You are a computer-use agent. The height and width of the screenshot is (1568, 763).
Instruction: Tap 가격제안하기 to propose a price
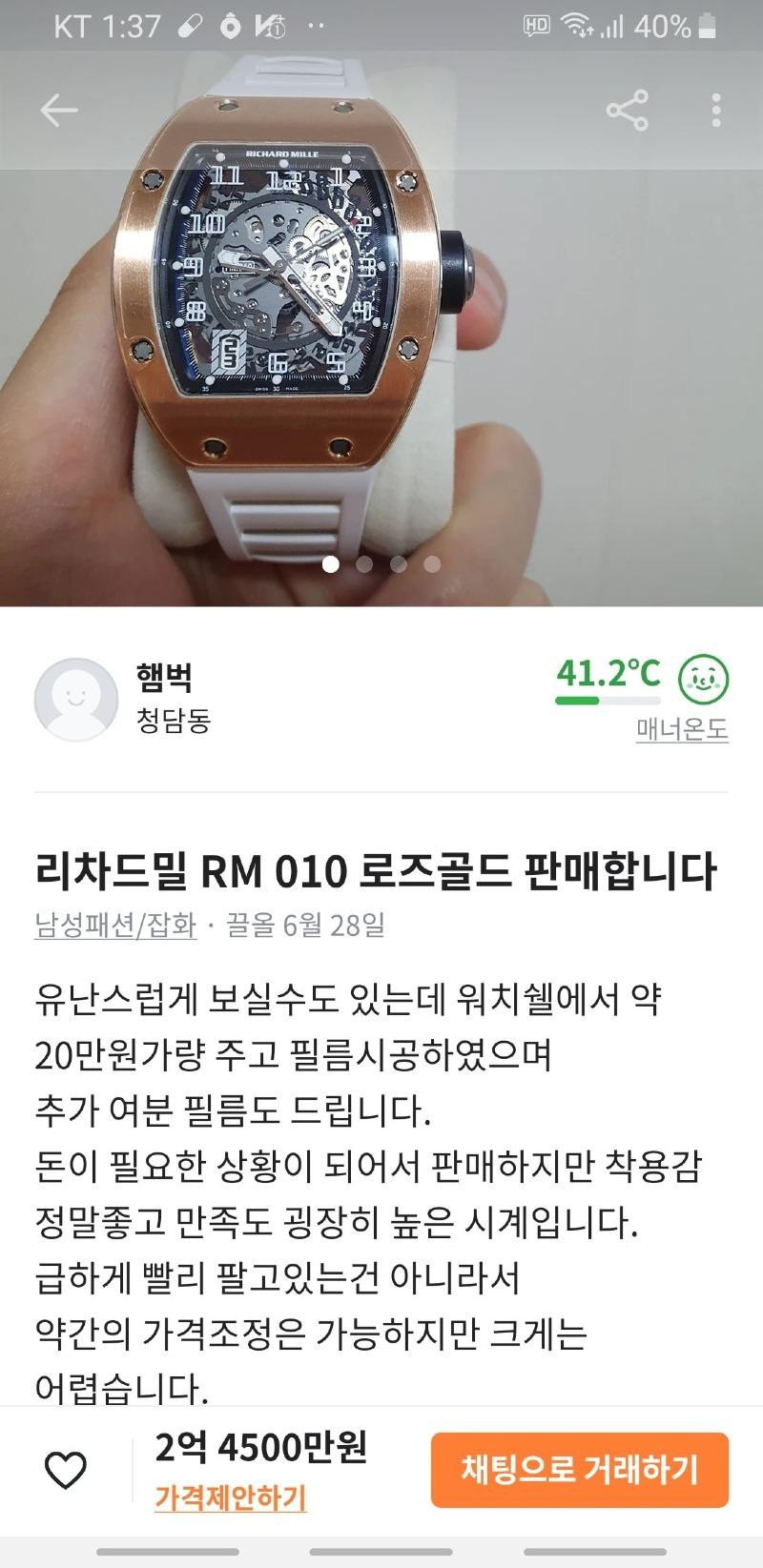[x=231, y=1497]
